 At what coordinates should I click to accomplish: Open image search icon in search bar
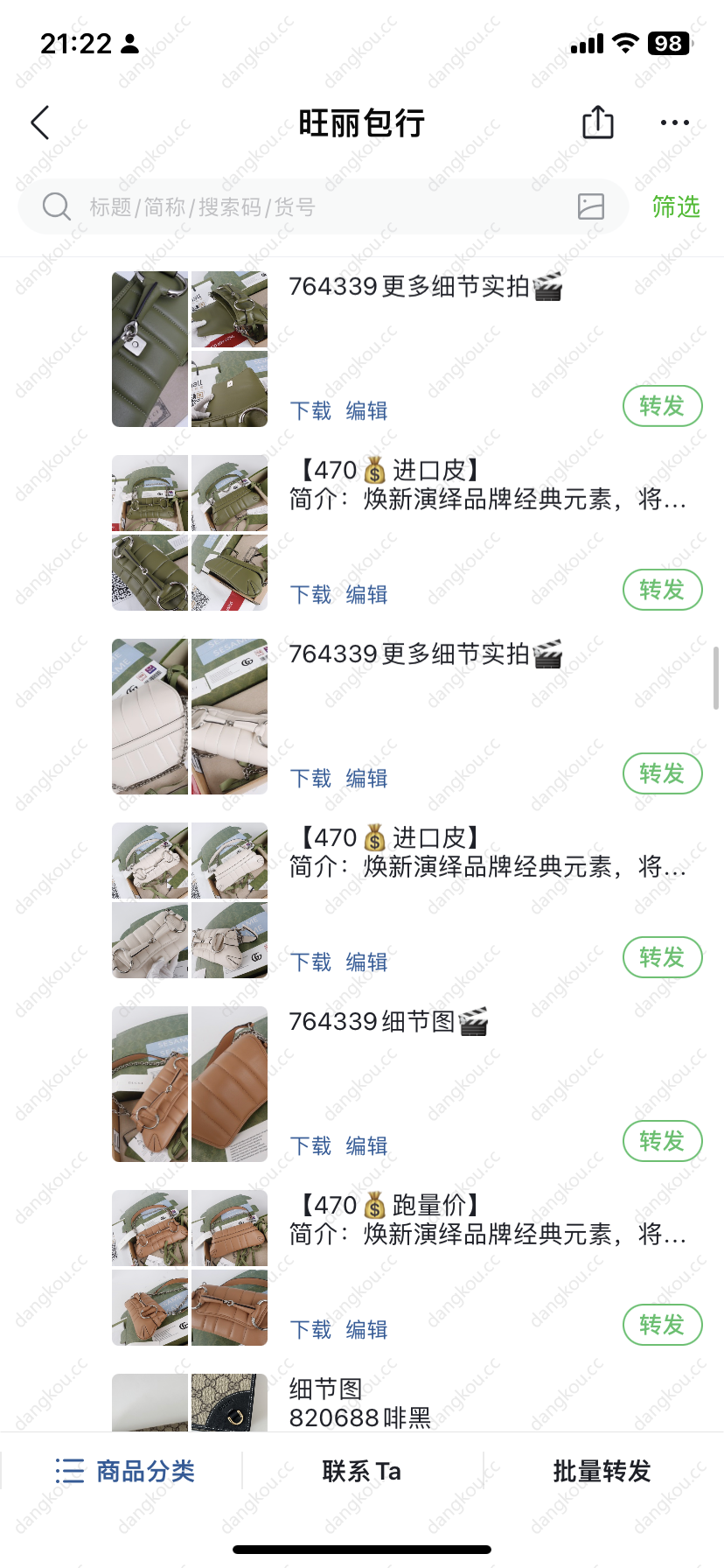[x=591, y=206]
